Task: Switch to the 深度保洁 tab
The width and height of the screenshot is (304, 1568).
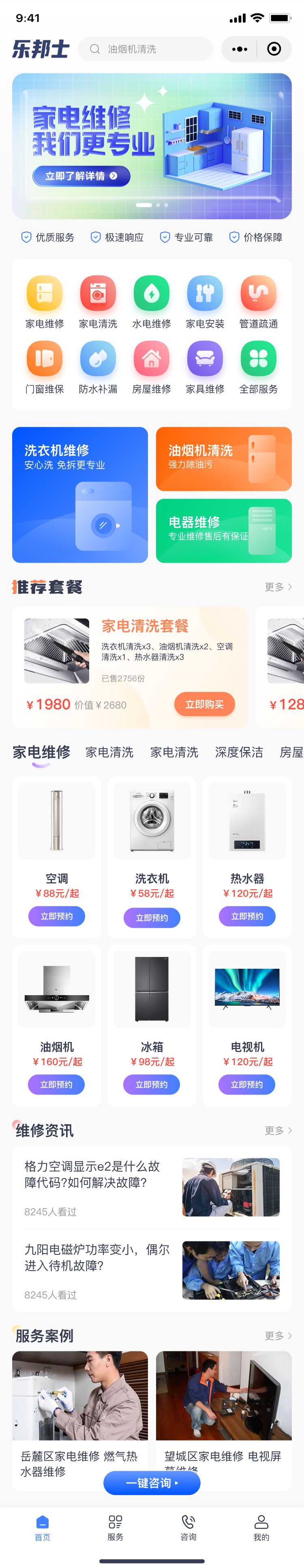Action: tap(239, 752)
